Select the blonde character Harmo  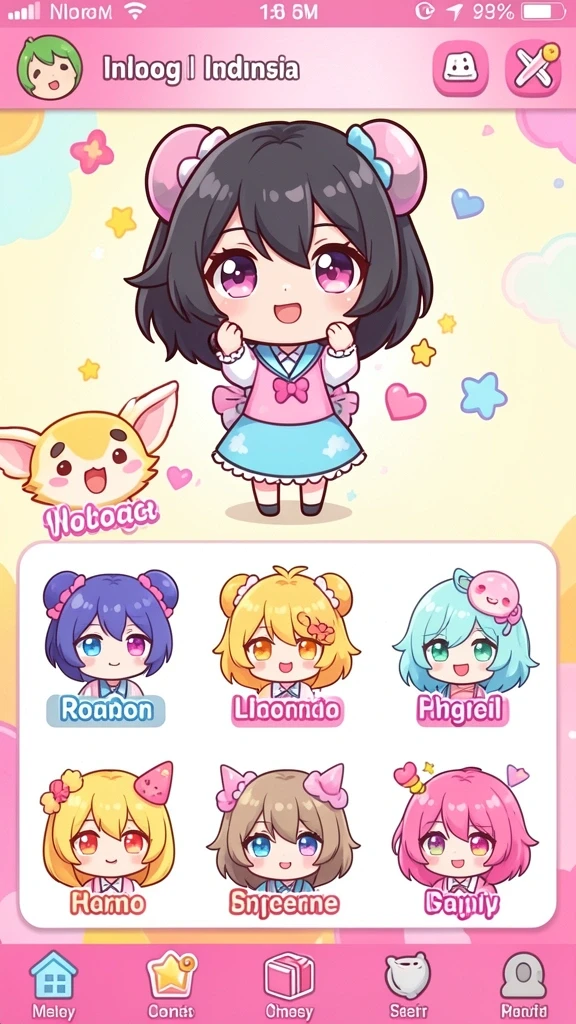108,839
